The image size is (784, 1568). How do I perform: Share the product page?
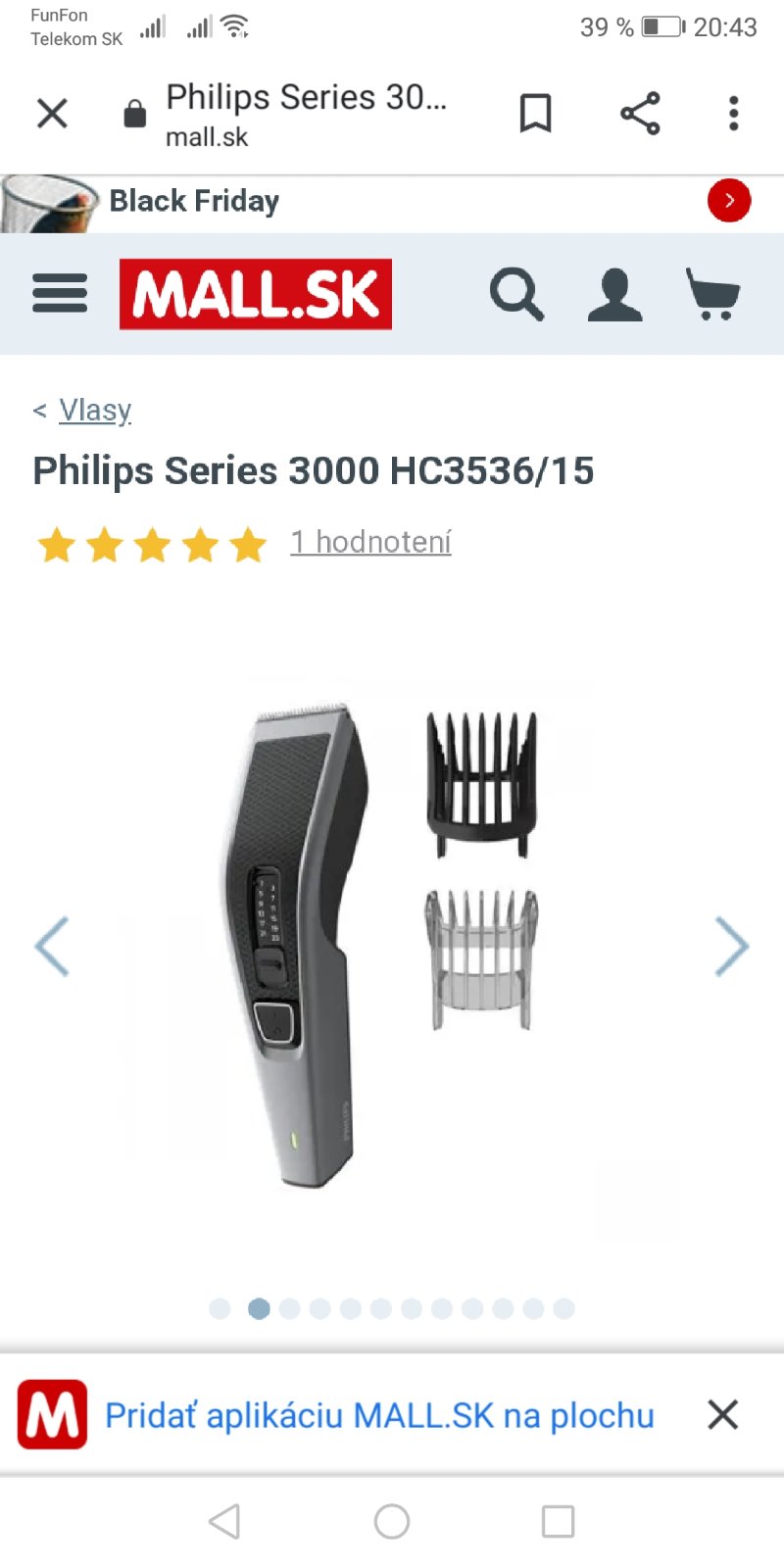tap(640, 114)
